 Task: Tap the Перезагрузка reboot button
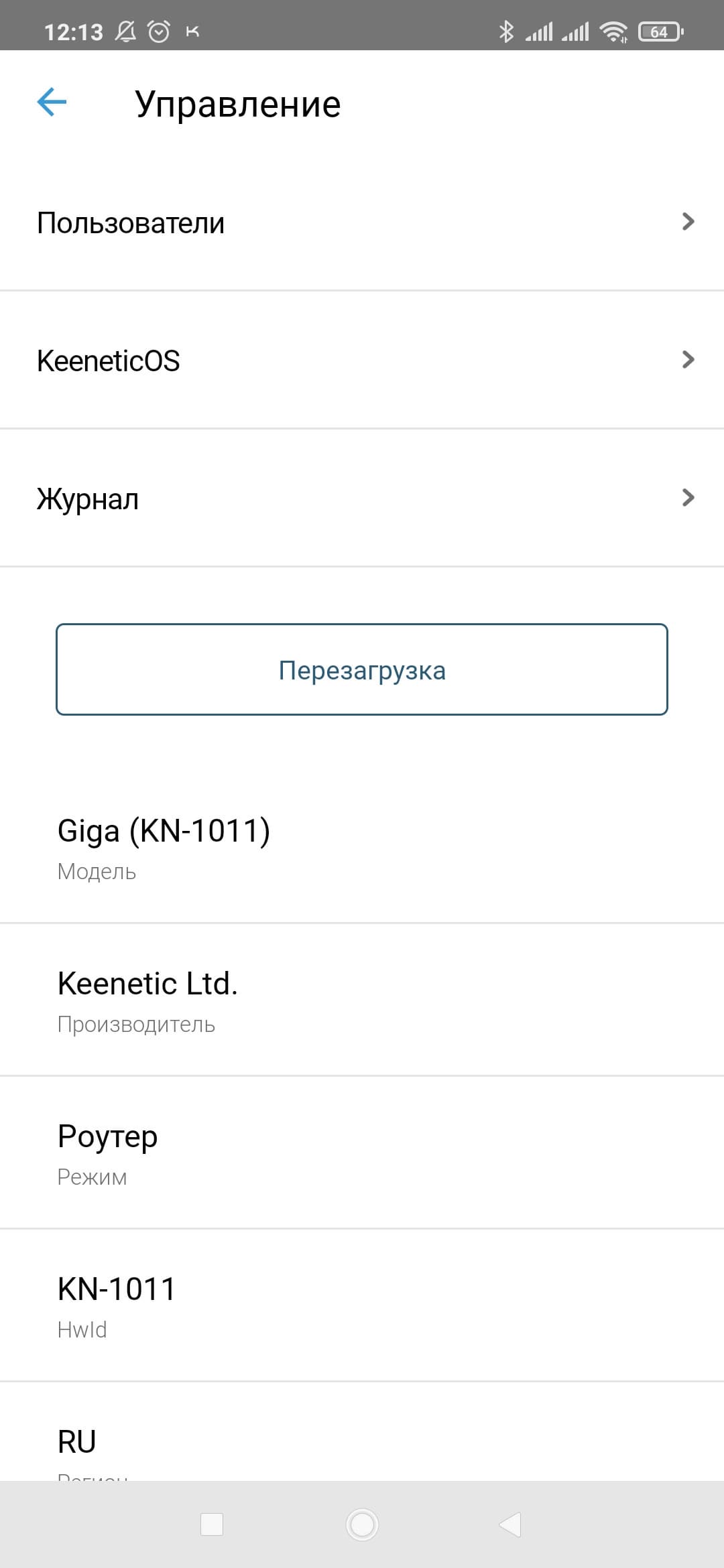click(362, 670)
